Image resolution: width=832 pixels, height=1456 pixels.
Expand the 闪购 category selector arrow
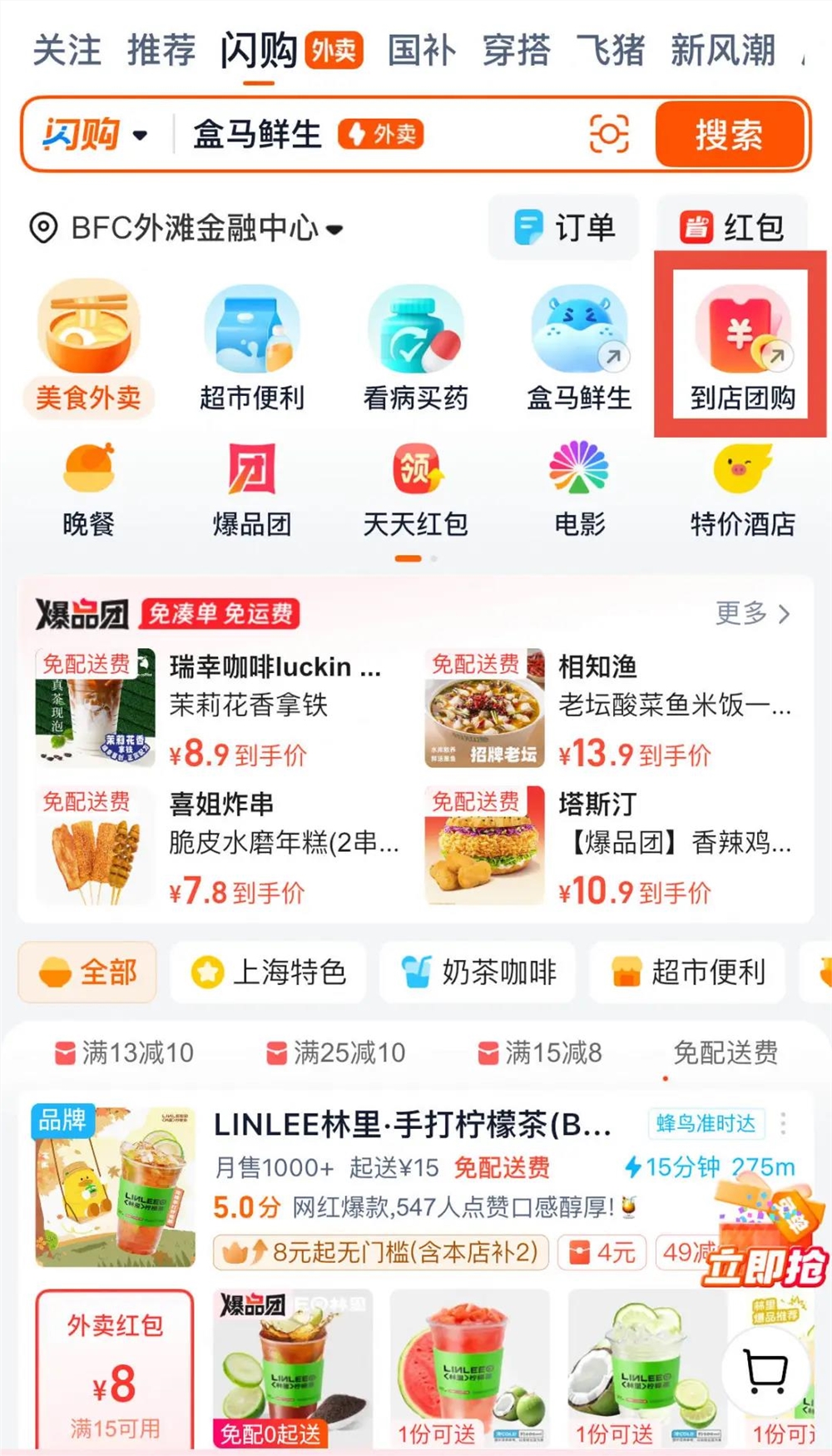[x=141, y=136]
